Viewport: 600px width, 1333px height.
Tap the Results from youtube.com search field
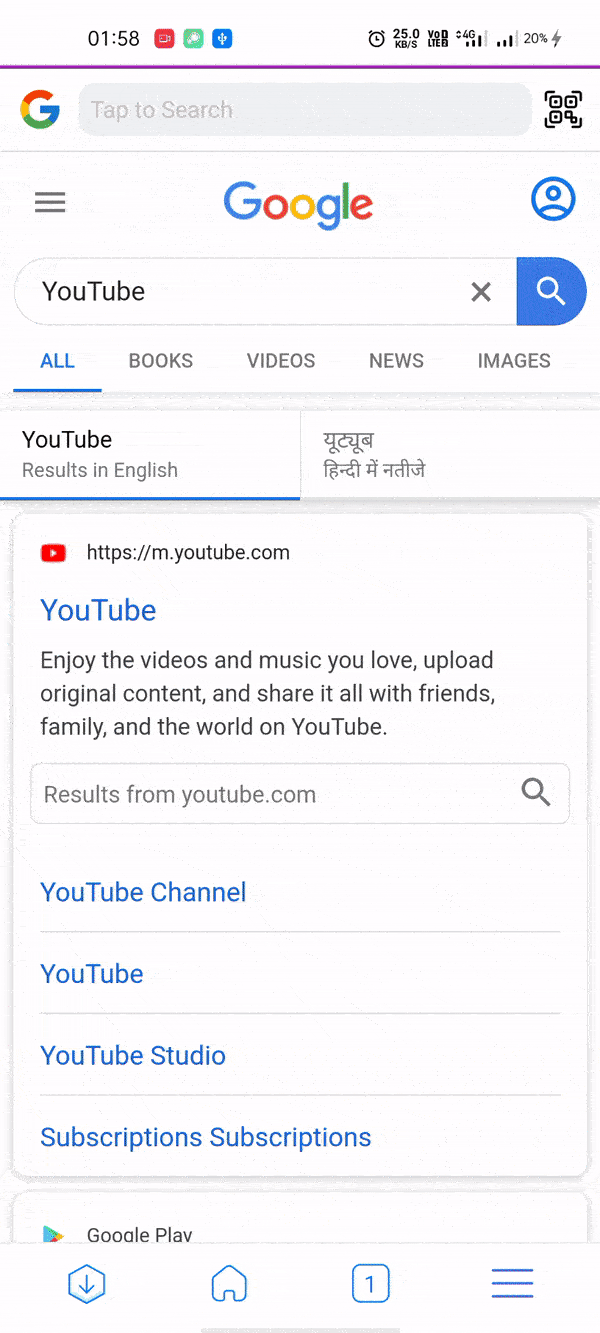click(x=300, y=794)
